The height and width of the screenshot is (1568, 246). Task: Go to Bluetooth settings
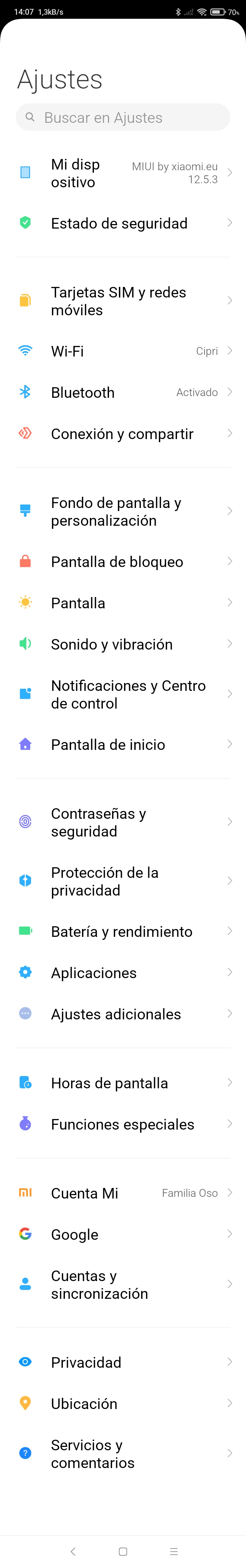tap(122, 393)
